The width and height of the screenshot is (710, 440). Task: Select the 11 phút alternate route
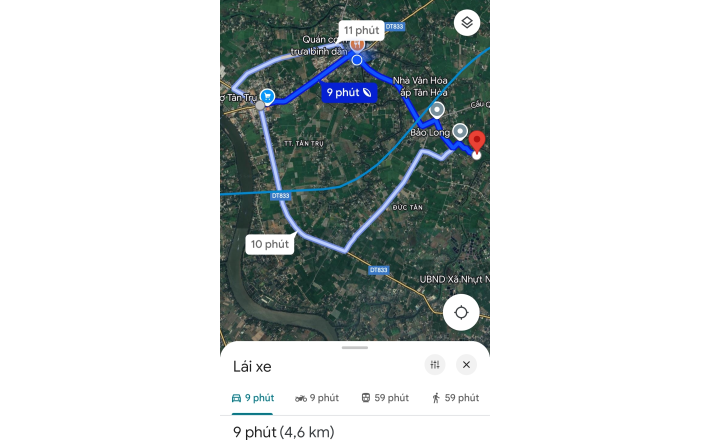361,30
